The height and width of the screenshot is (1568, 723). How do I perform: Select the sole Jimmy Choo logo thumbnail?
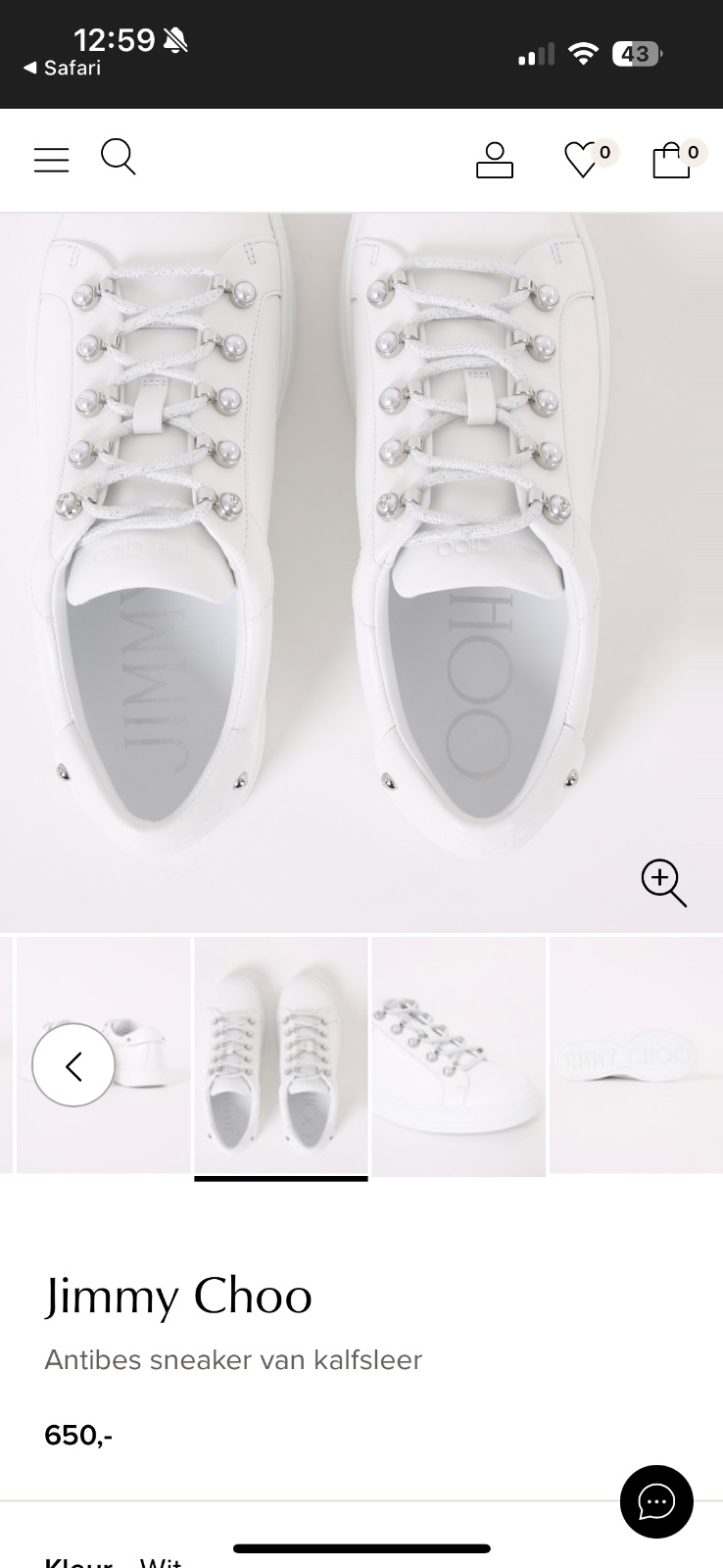tap(635, 1056)
